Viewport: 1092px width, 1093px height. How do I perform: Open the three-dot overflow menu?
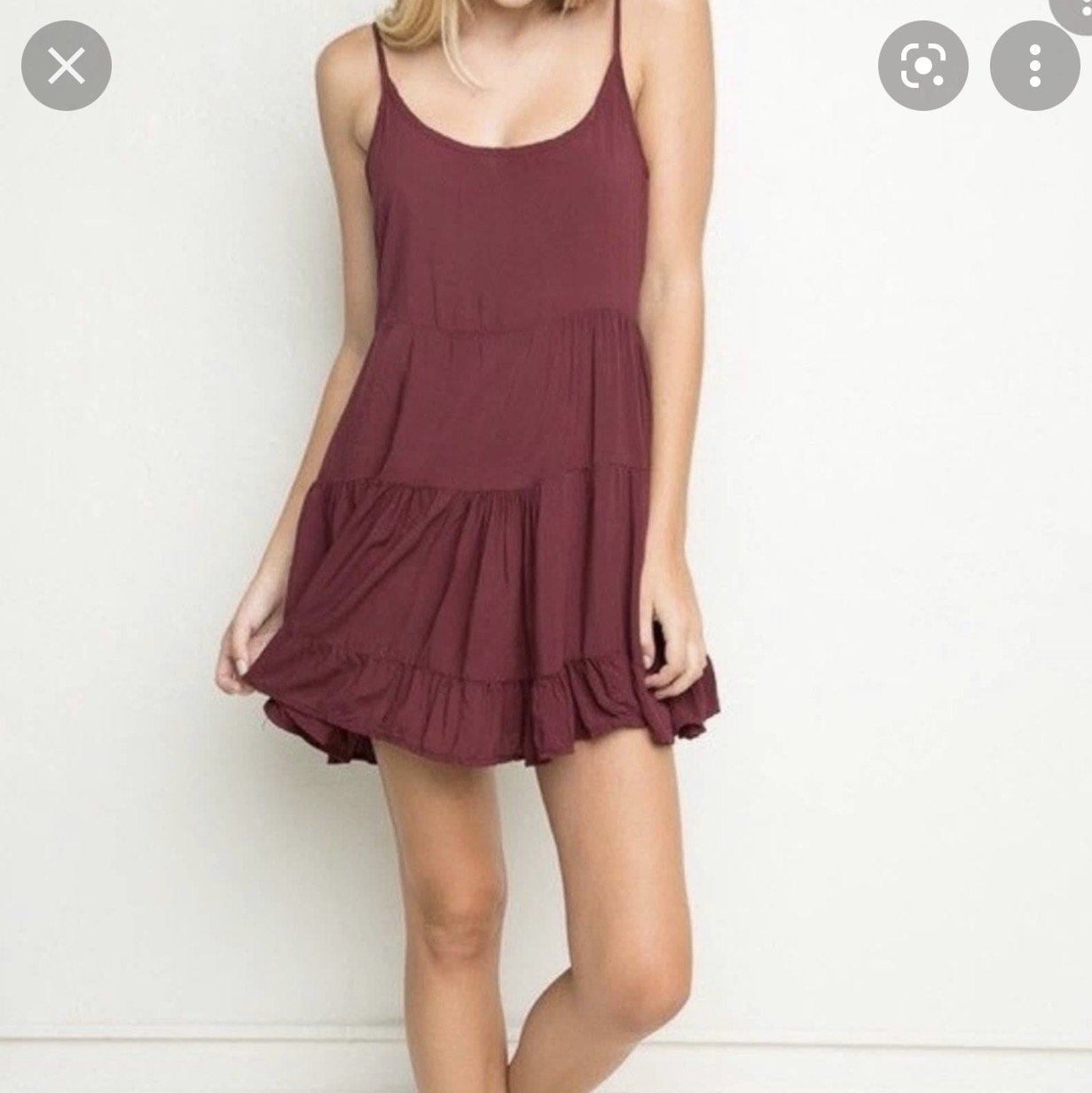(1034, 66)
